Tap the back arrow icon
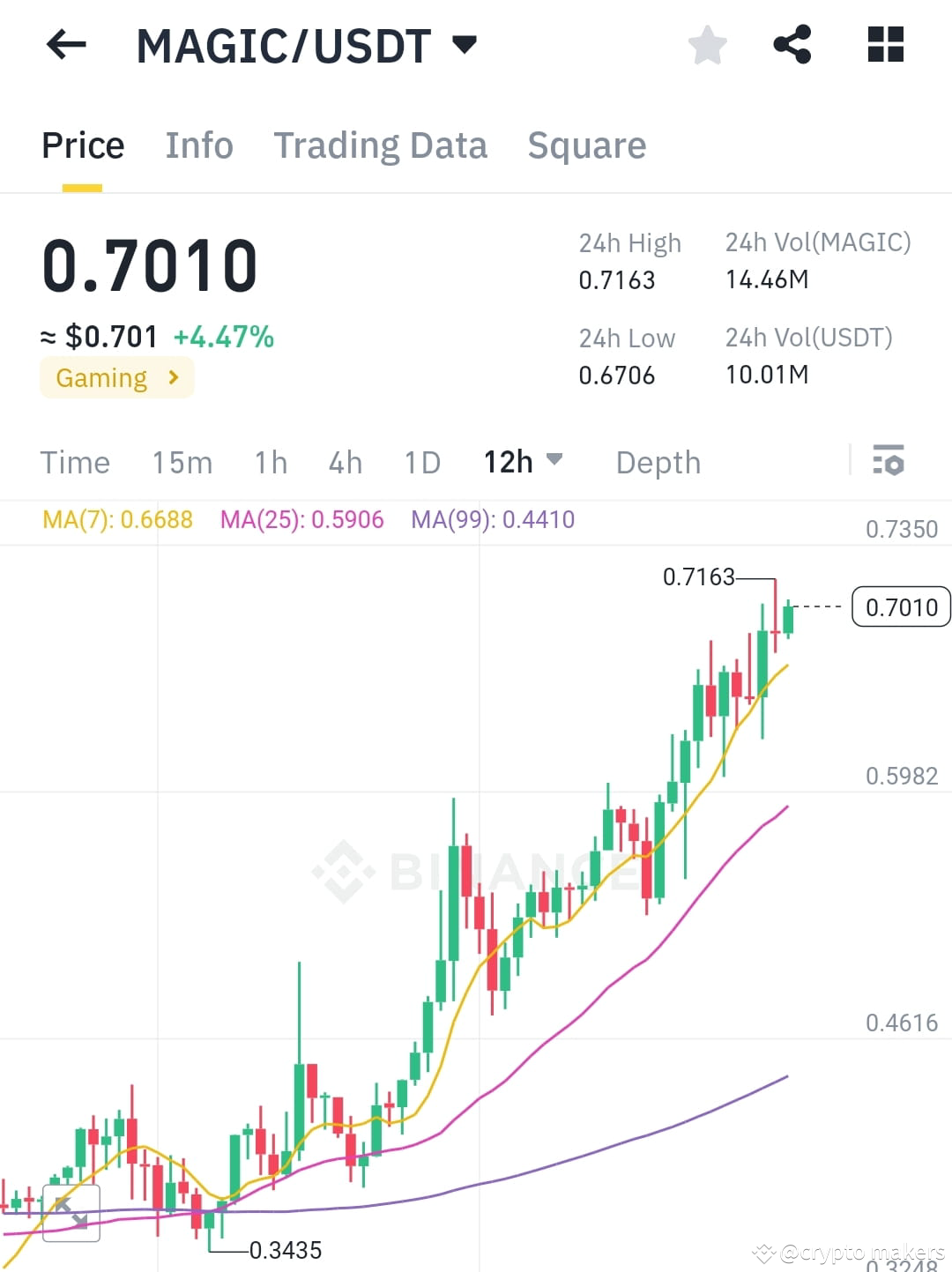This screenshot has width=952, height=1272. 64,45
